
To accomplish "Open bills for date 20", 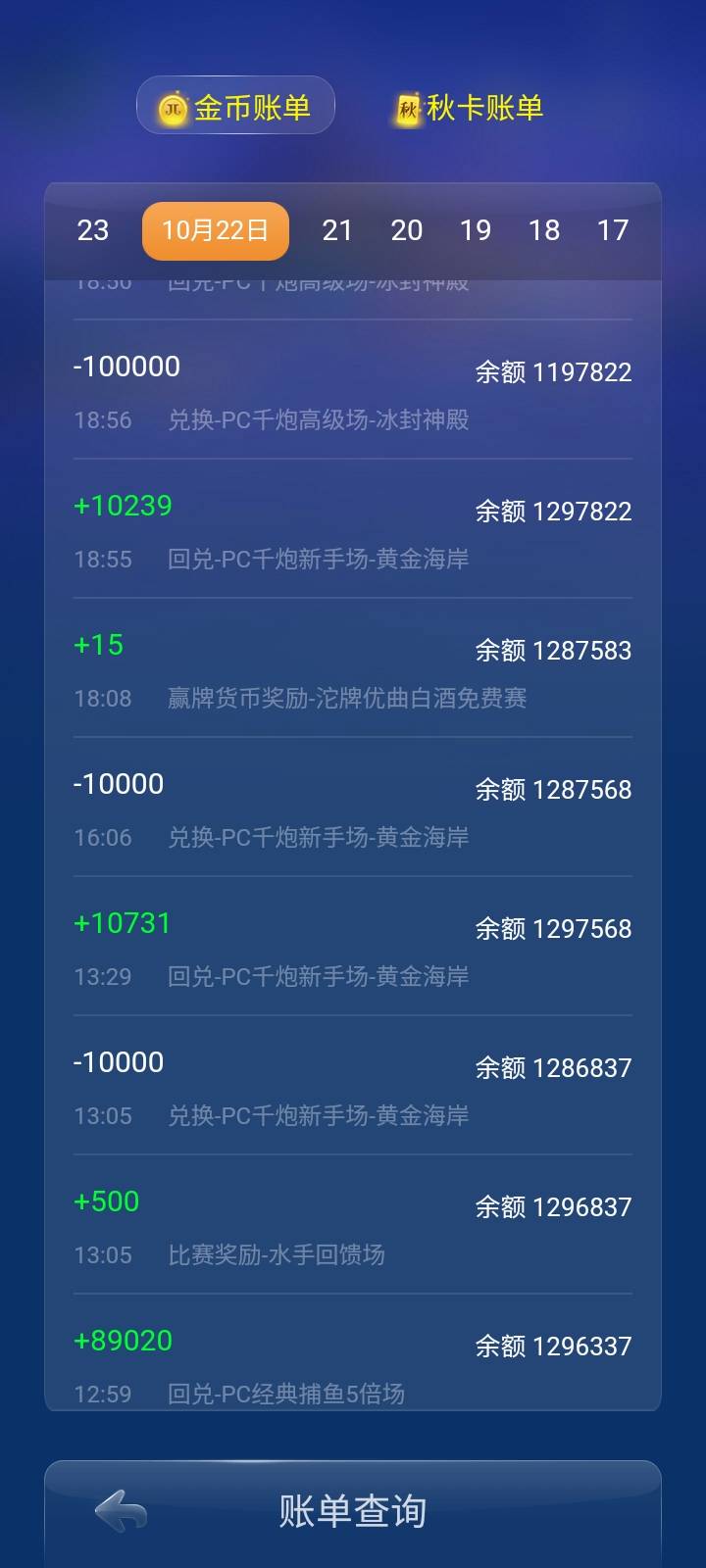I will (407, 231).
